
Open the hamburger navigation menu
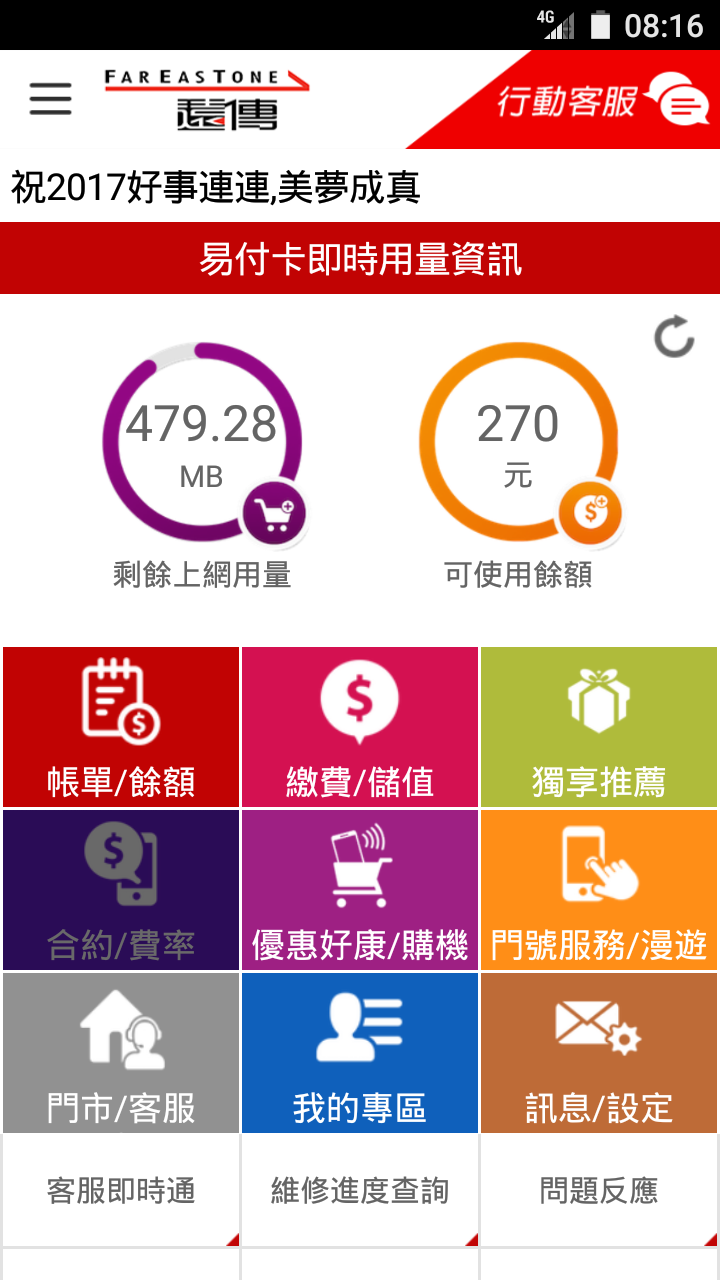tap(49, 100)
